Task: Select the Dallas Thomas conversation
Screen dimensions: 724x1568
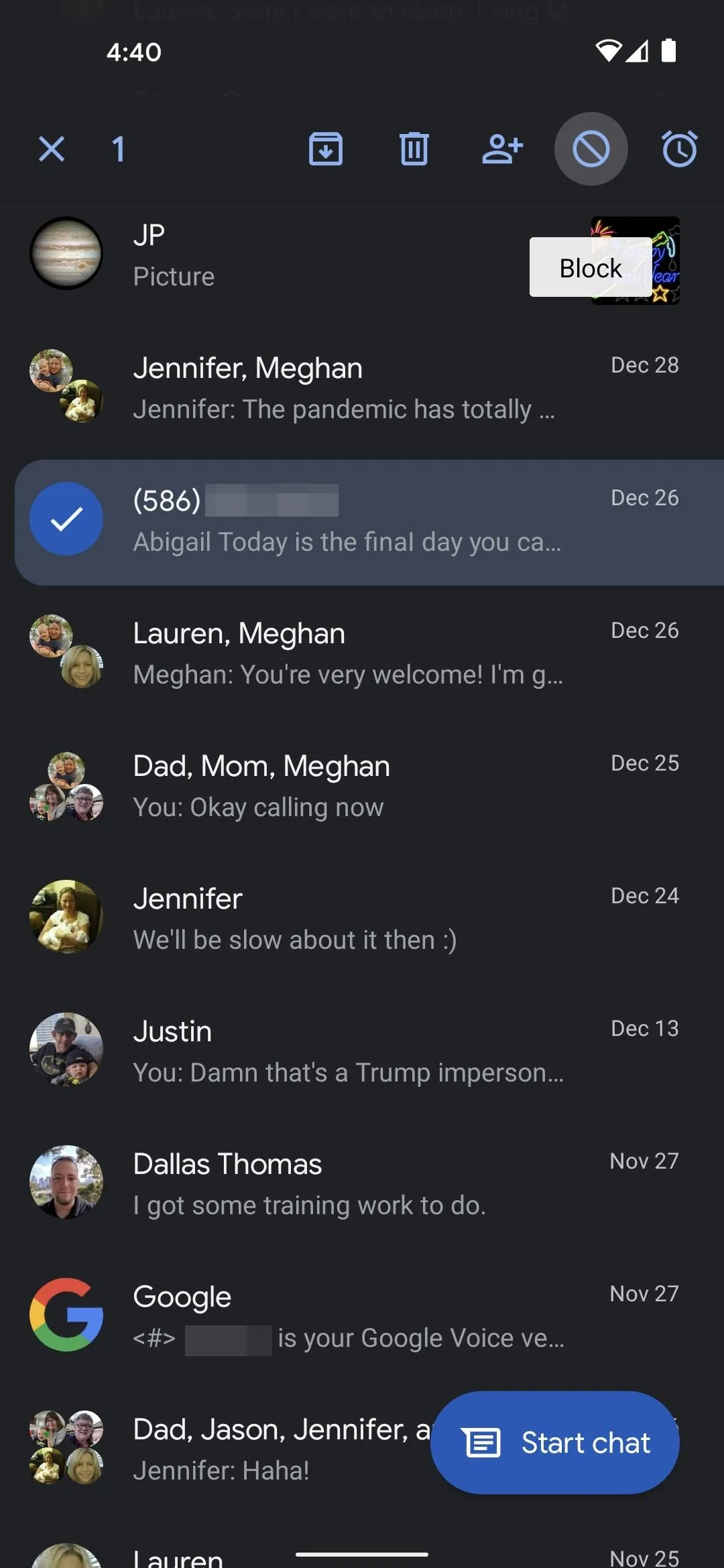Action: pos(362,1183)
